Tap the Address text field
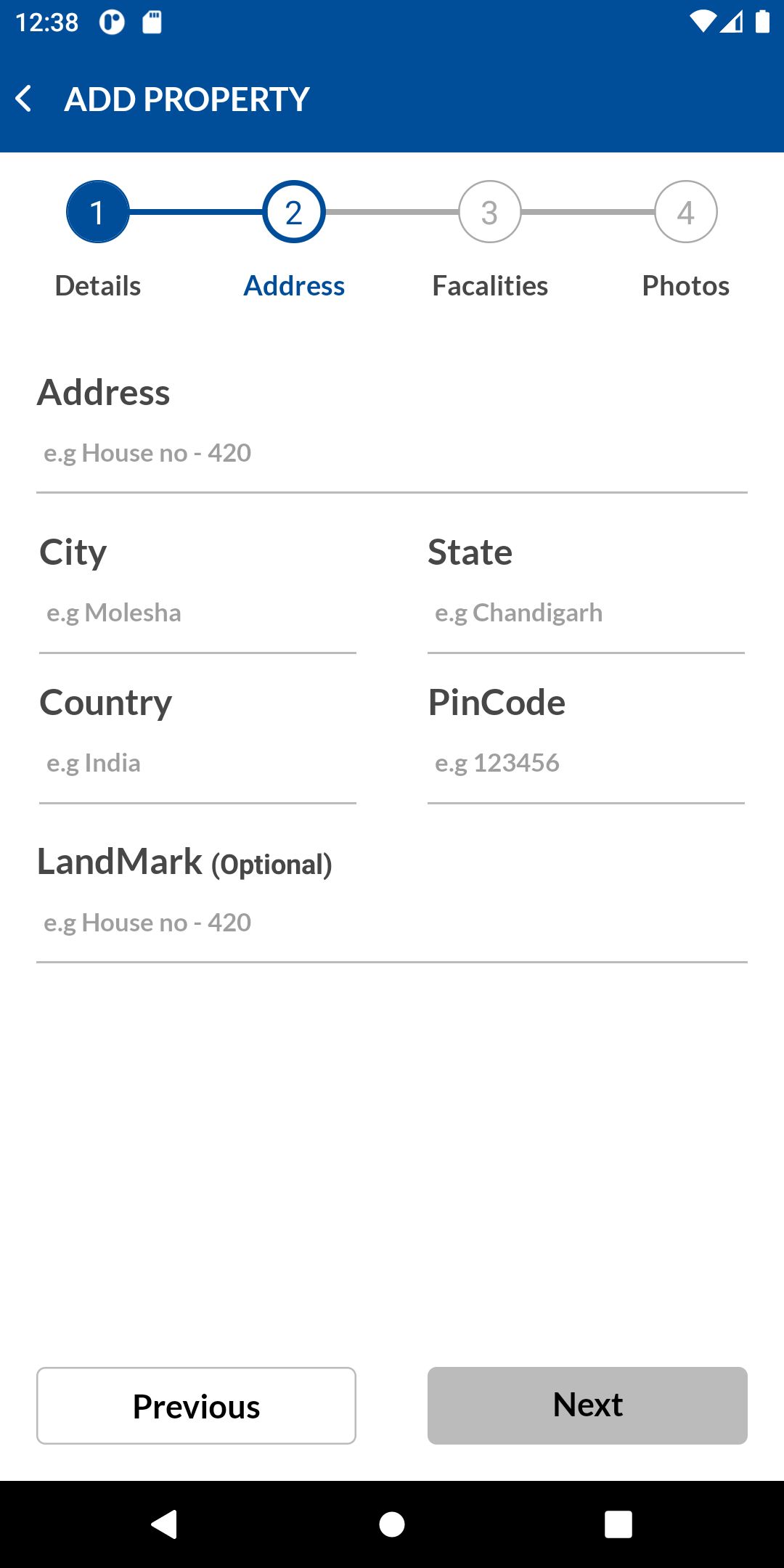The width and height of the screenshot is (784, 1568). click(392, 454)
